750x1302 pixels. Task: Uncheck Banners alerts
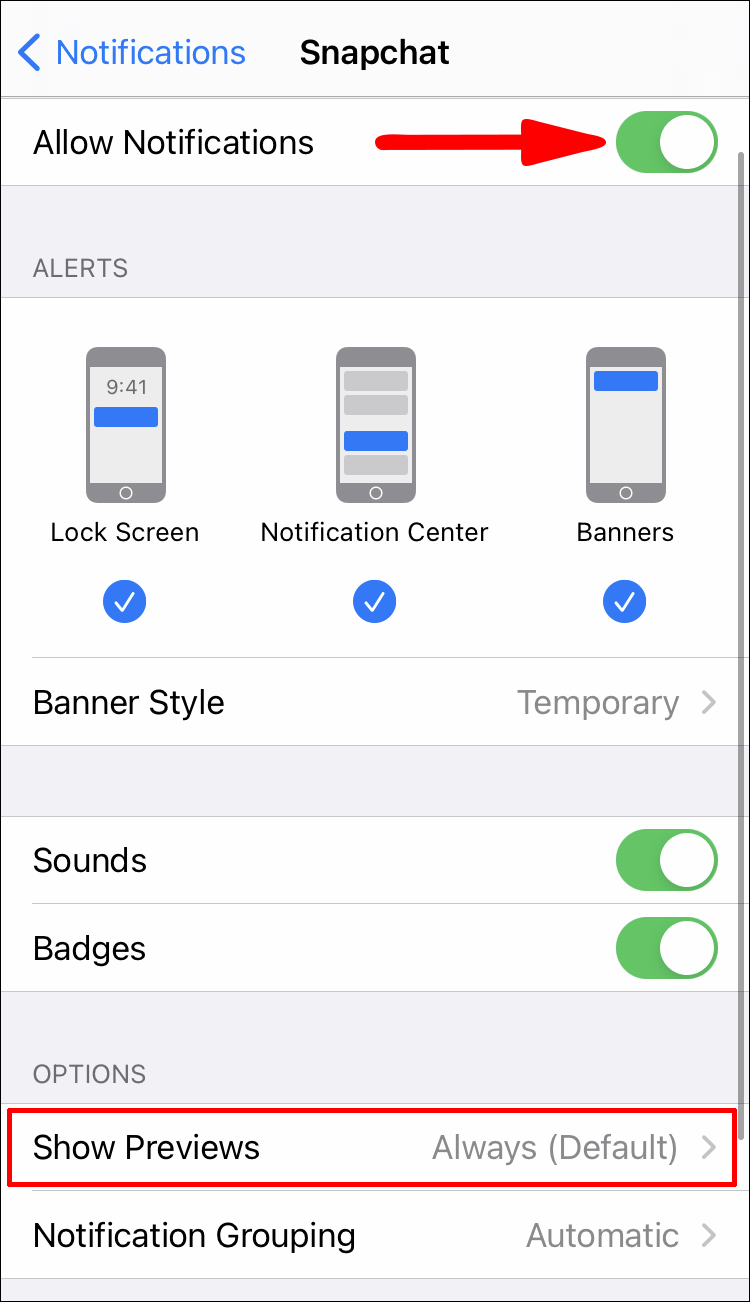pos(625,601)
